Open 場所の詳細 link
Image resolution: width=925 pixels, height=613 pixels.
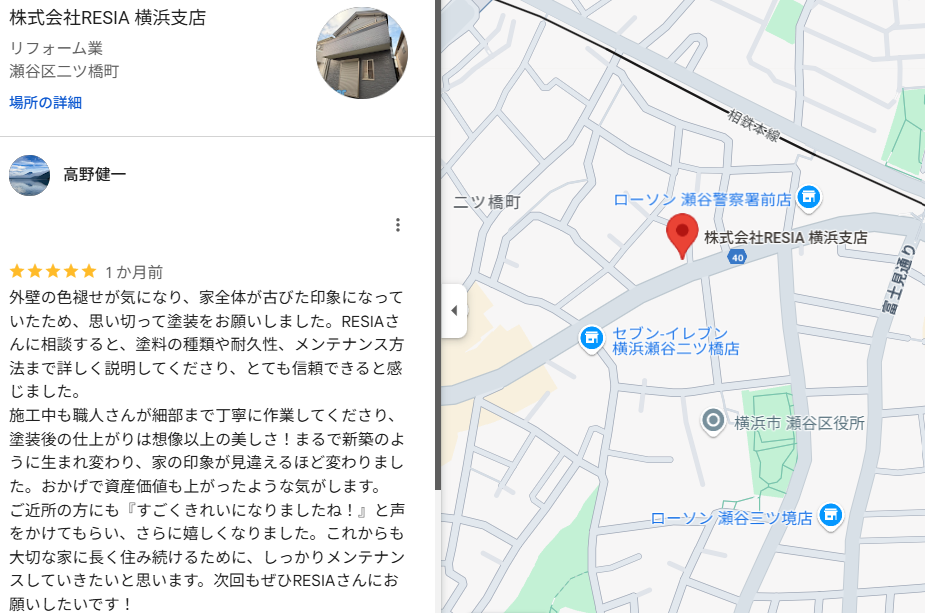(46, 102)
